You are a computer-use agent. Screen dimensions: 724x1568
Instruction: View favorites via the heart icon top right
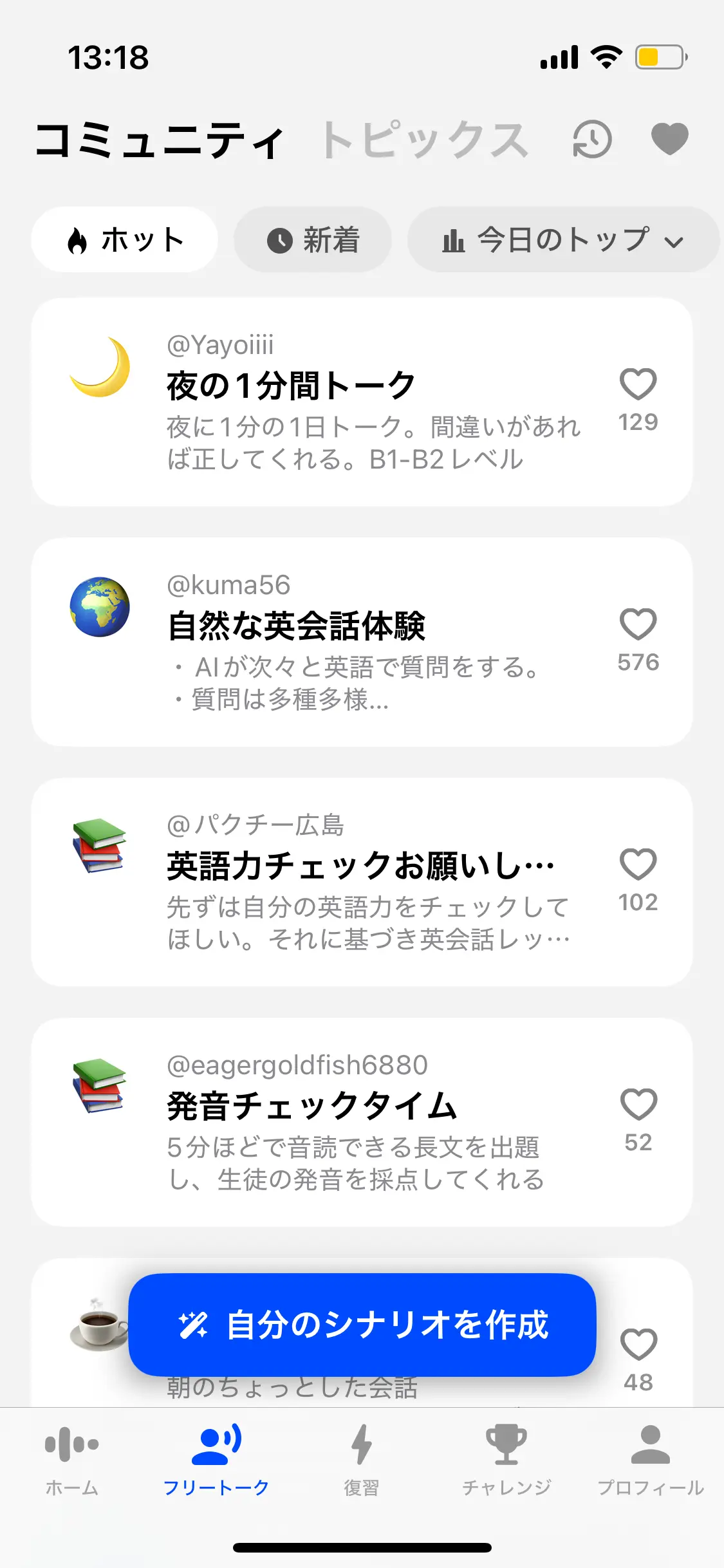point(670,139)
